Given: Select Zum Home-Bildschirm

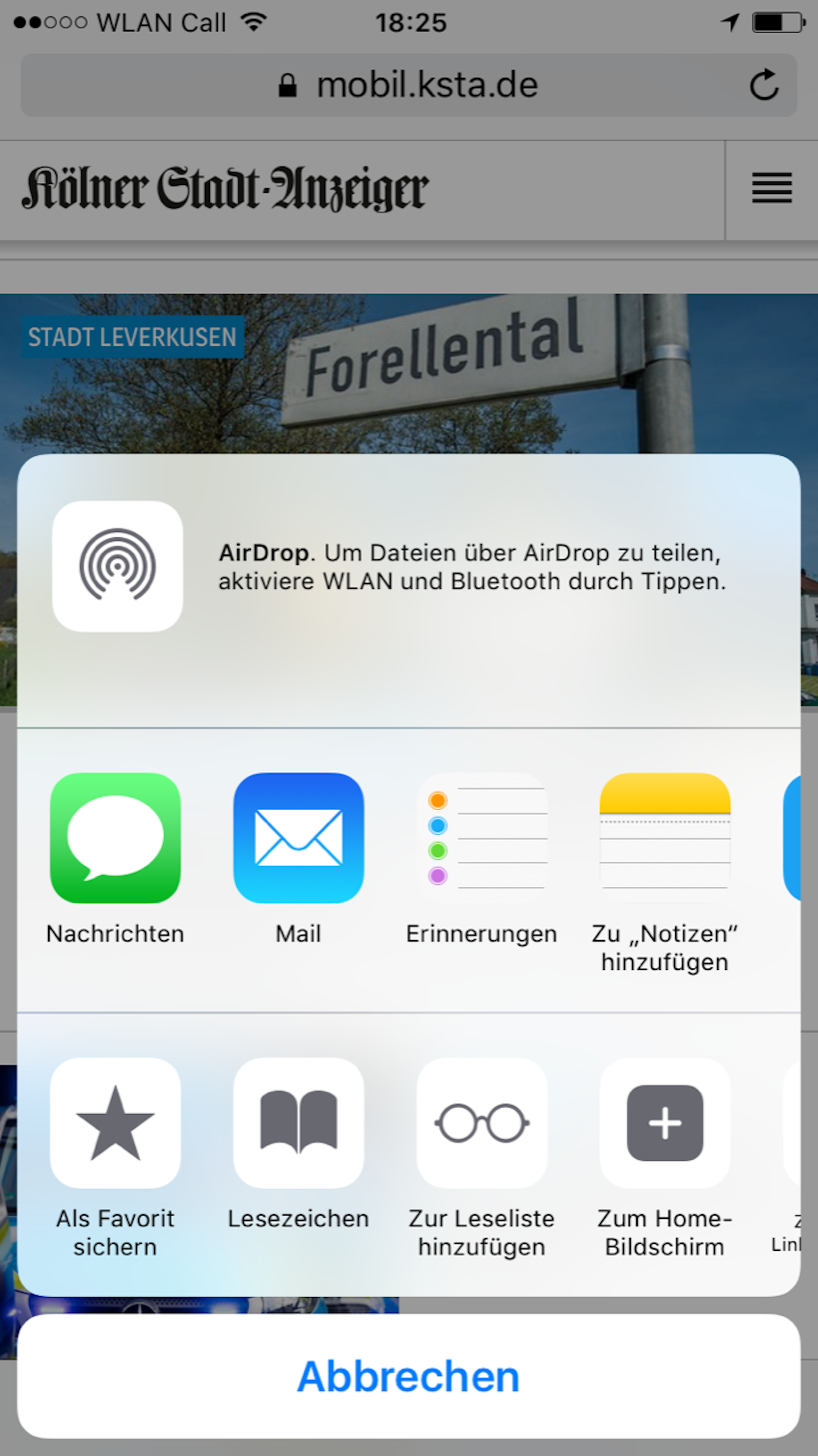Looking at the screenshot, I should pos(665,1123).
